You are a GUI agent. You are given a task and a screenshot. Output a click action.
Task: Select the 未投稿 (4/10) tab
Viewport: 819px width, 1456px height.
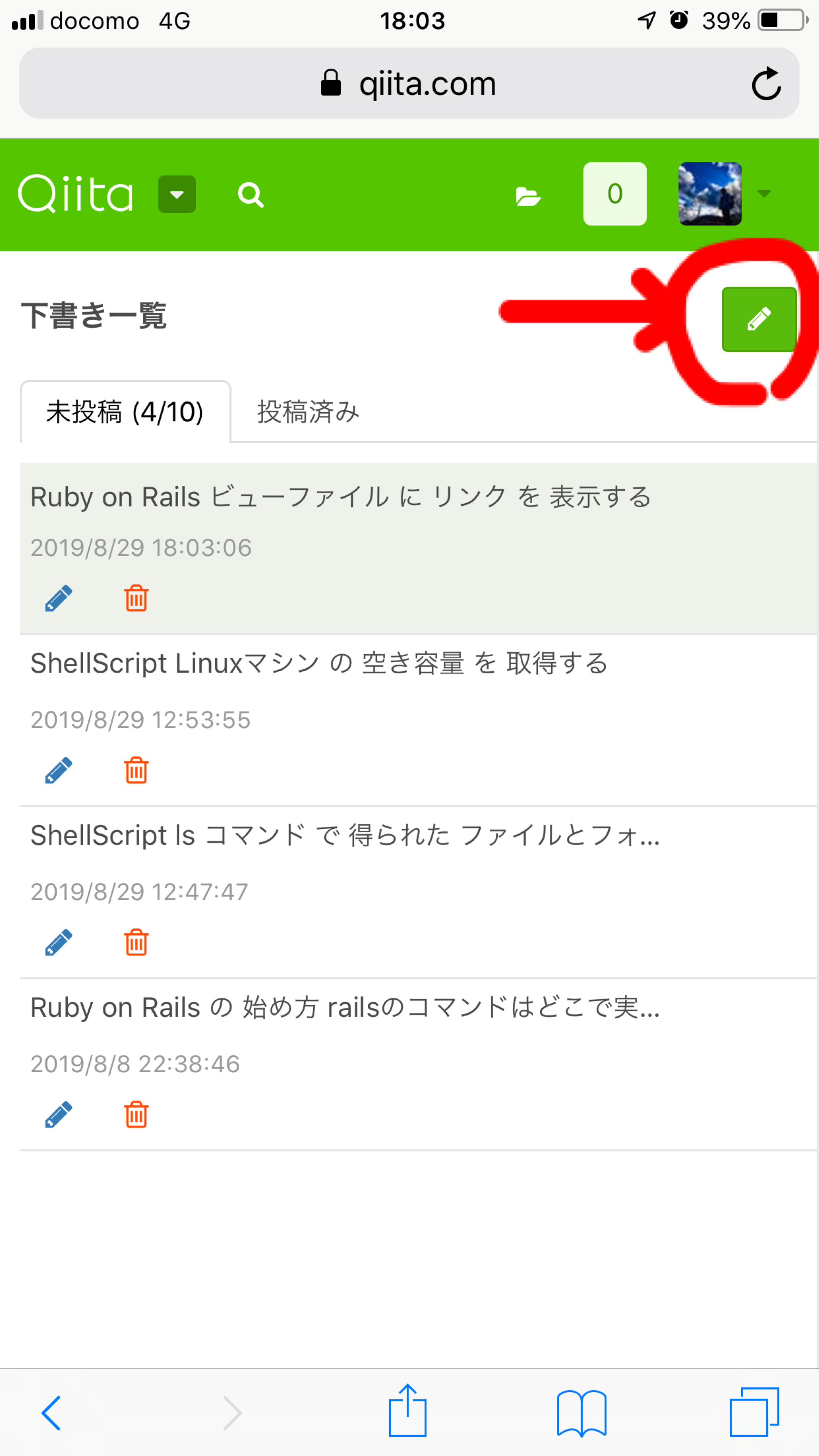(125, 412)
